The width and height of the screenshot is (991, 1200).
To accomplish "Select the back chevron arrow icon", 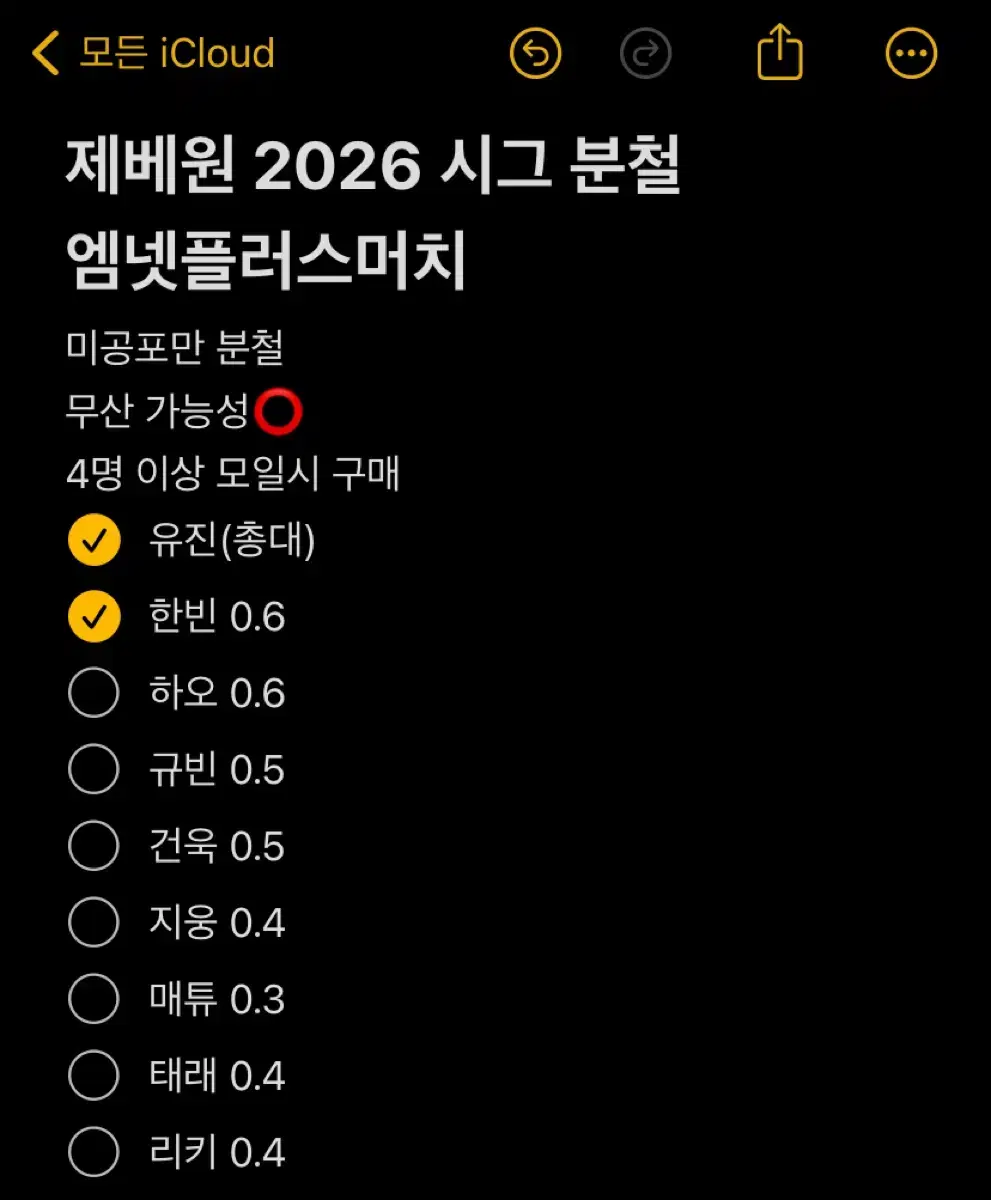I will 42,54.
